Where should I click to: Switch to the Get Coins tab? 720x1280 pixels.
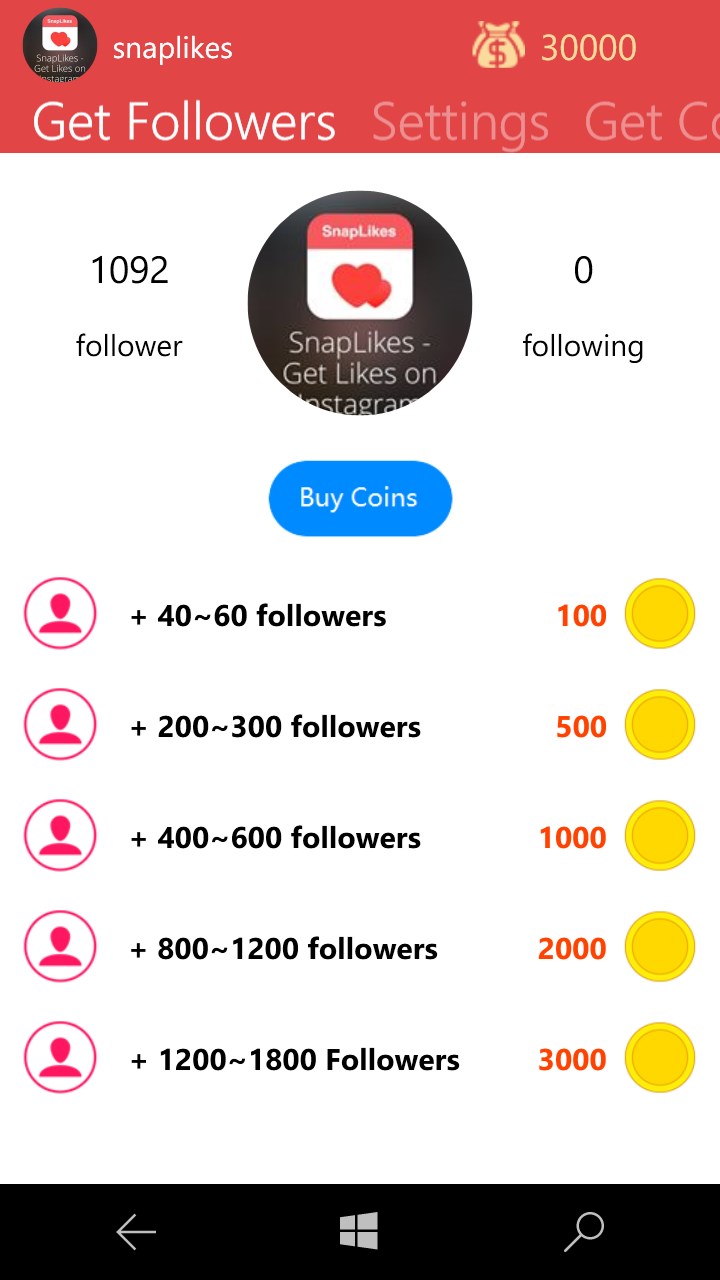coord(651,122)
